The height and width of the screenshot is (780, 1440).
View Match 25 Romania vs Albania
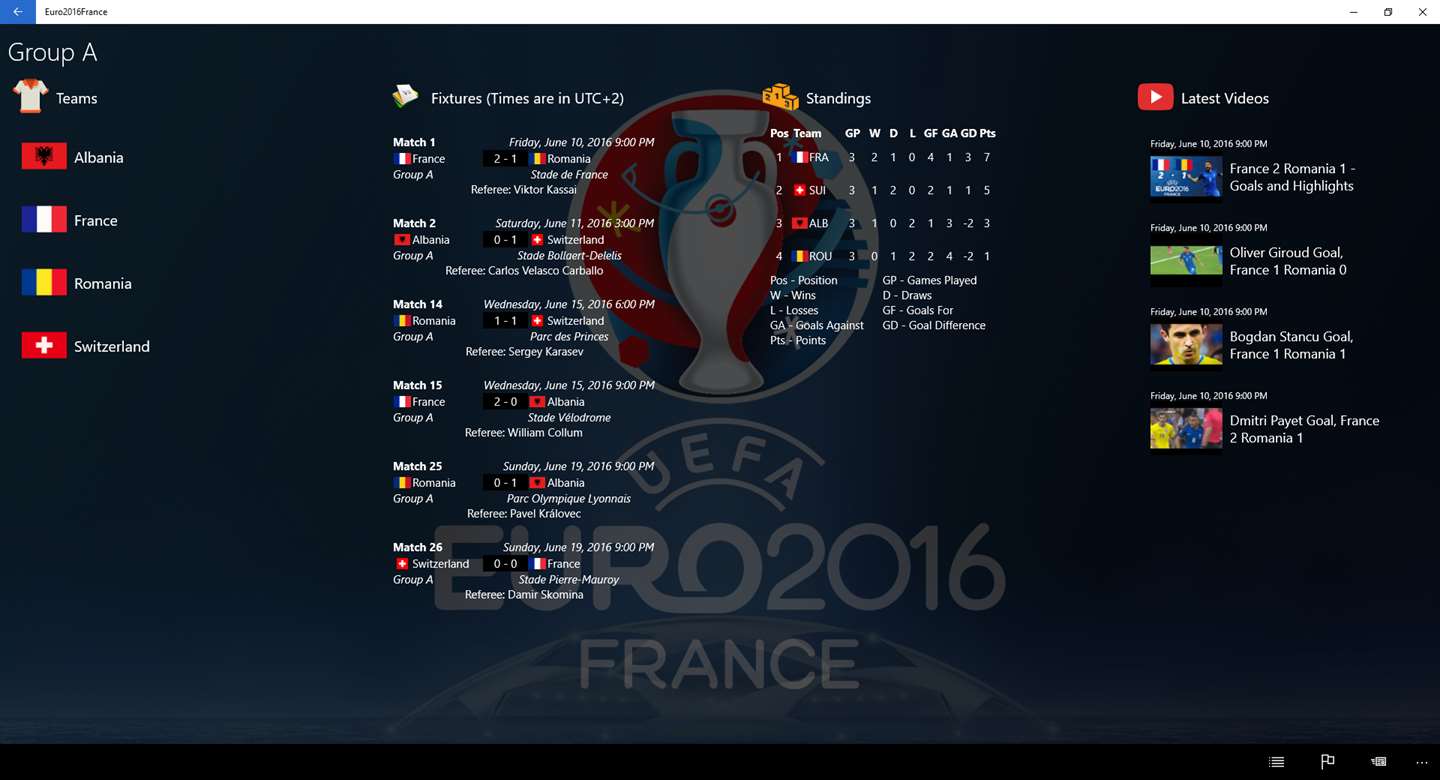pyautogui.click(x=523, y=483)
